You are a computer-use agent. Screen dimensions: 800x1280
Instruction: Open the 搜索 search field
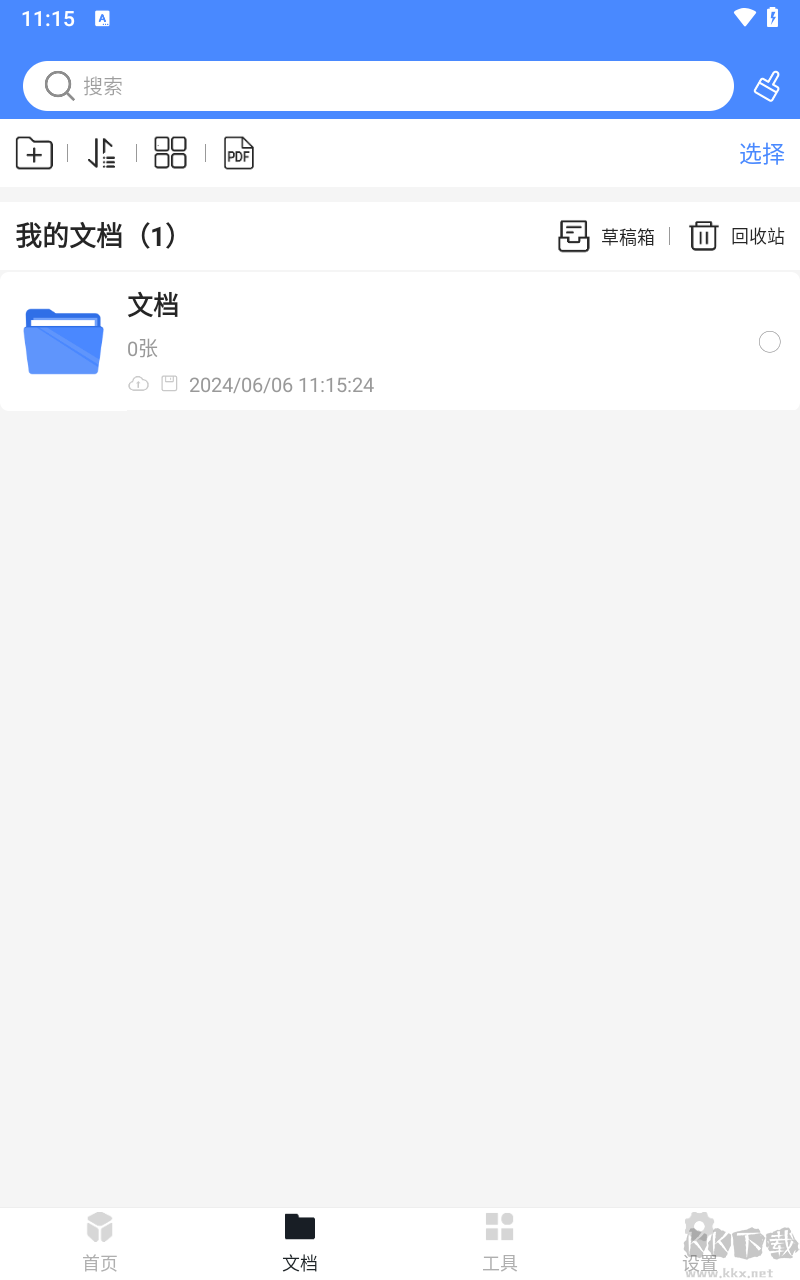pyautogui.click(x=378, y=86)
